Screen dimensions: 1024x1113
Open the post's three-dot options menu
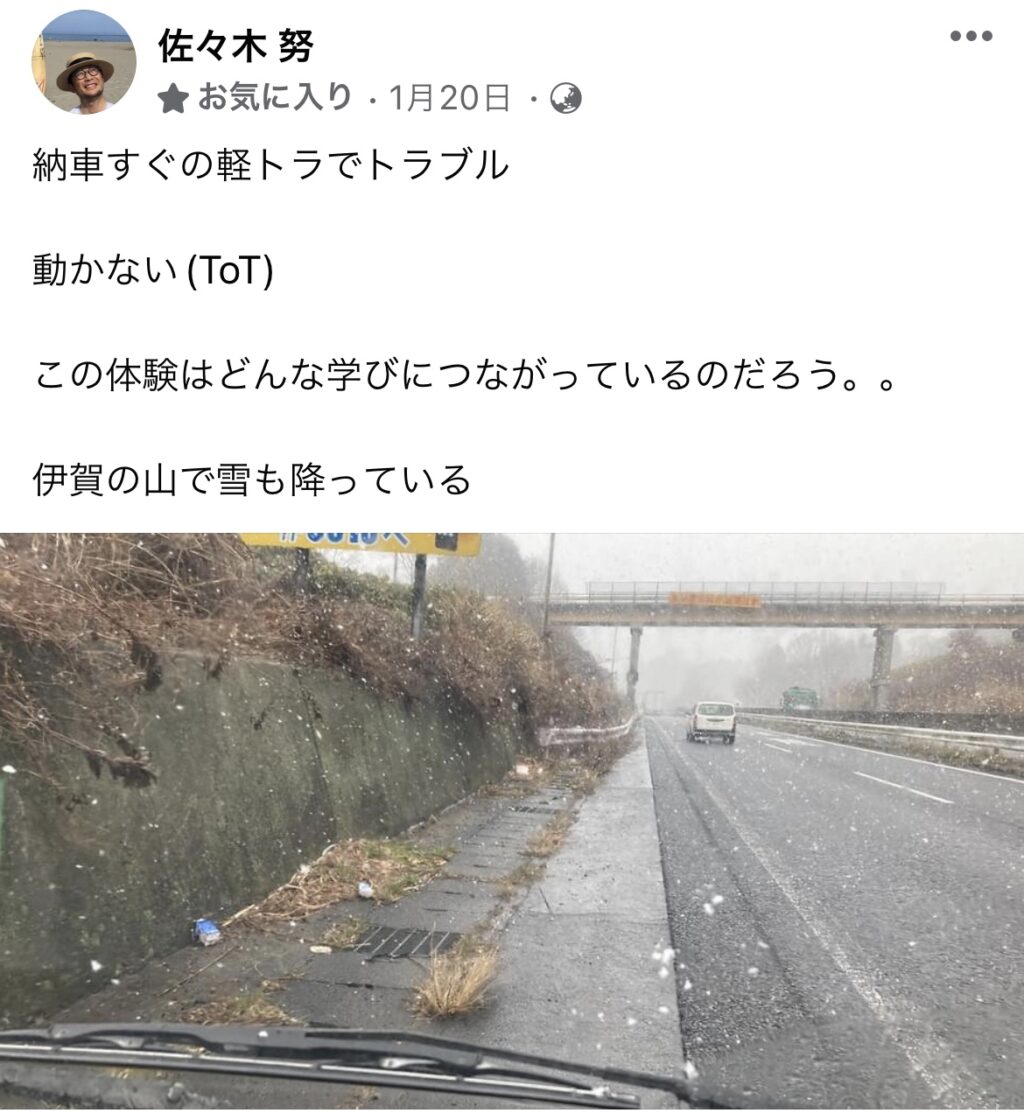970,36
